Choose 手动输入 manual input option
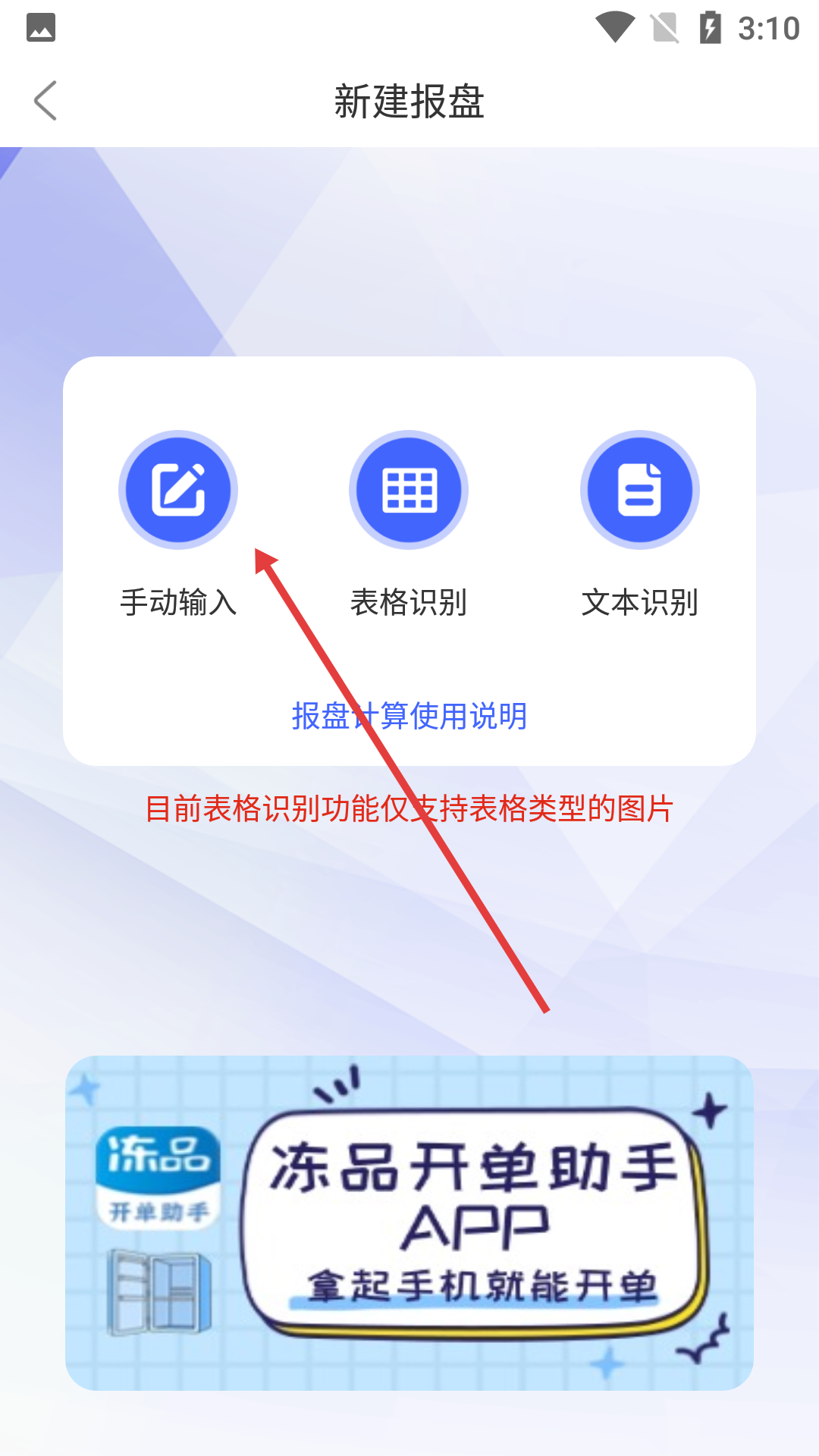 click(178, 490)
